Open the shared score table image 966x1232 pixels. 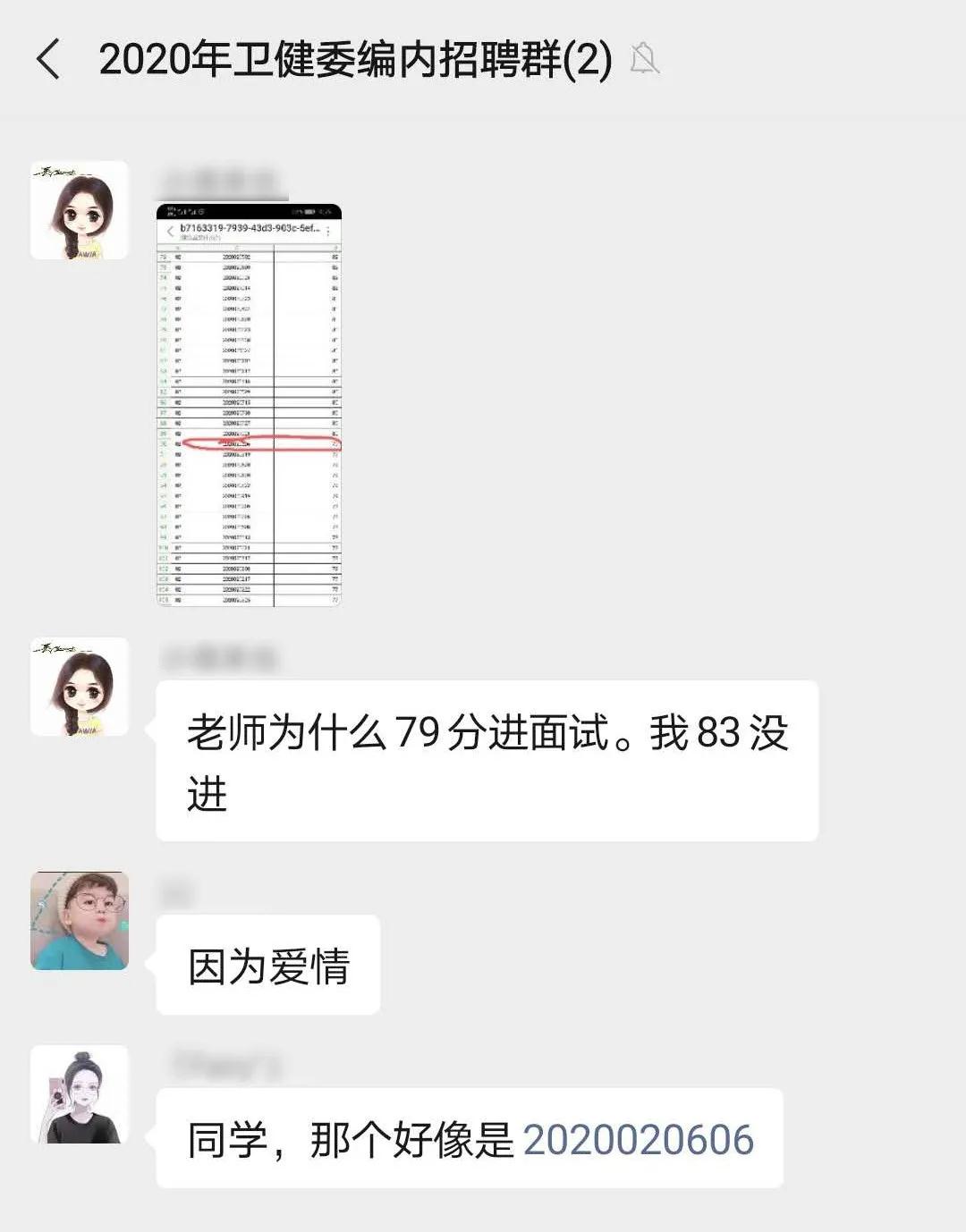(x=249, y=405)
